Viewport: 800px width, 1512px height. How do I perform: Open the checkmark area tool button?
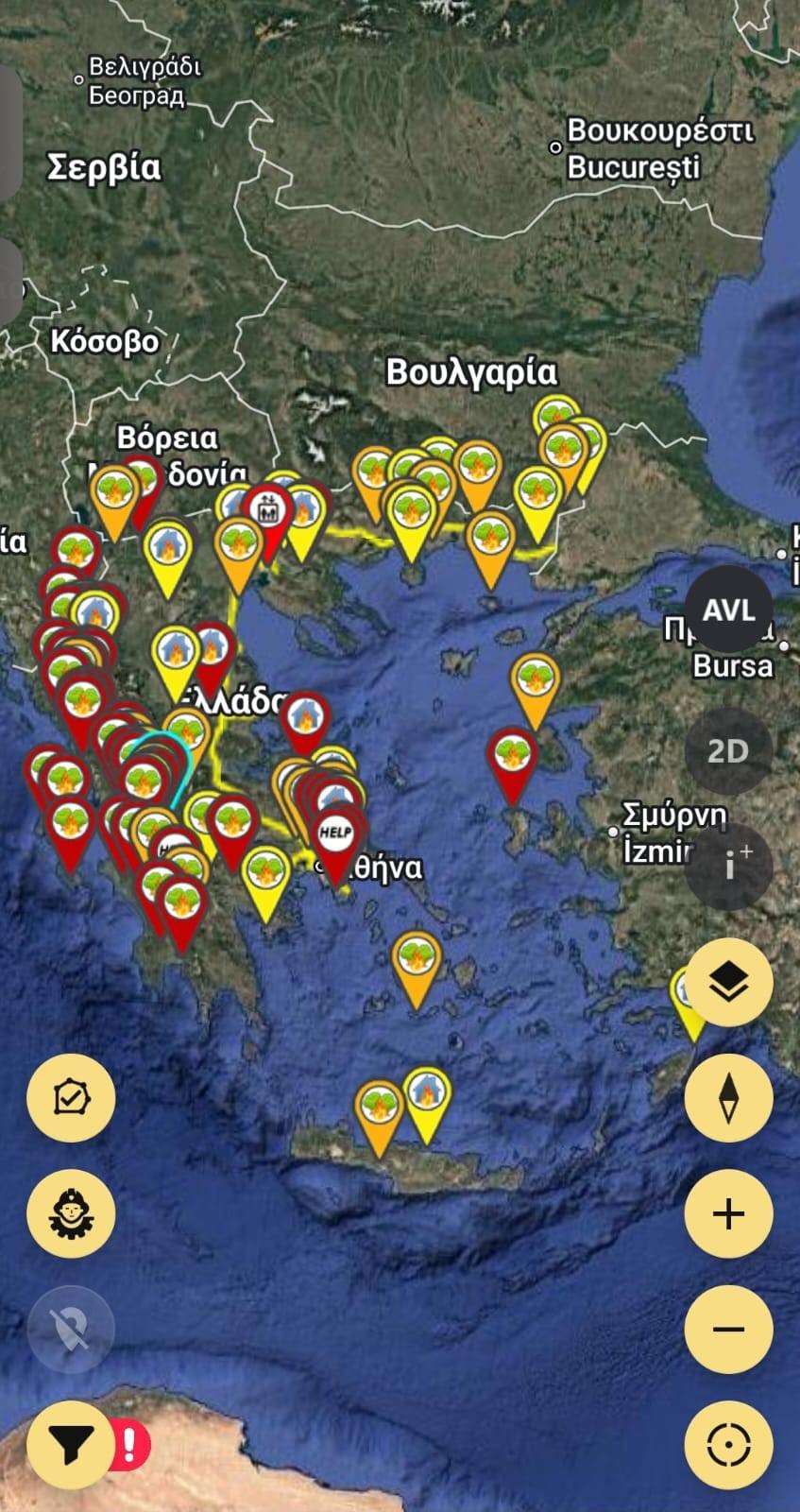pyautogui.click(x=71, y=1098)
